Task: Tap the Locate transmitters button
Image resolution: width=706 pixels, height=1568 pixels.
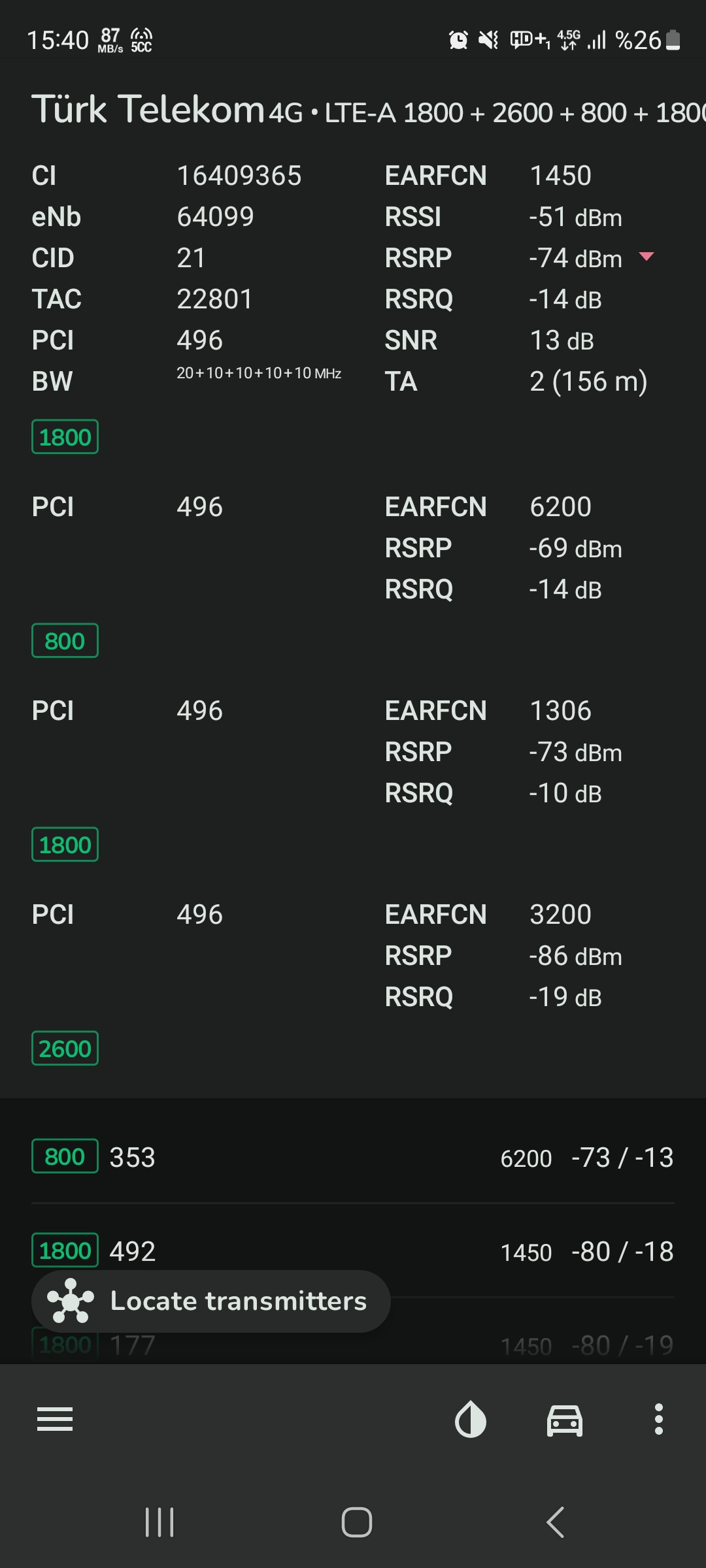Action: pyautogui.click(x=211, y=1301)
